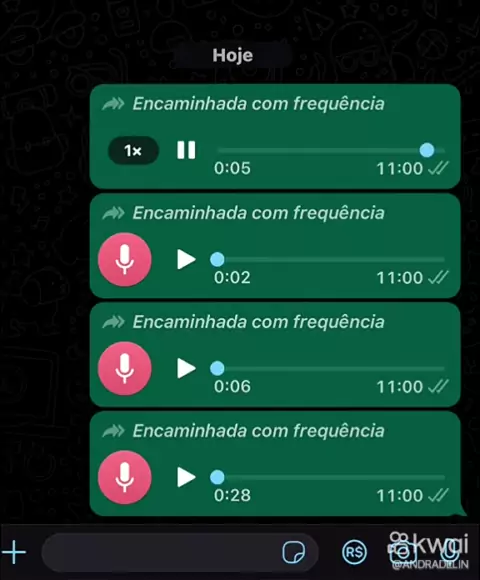This screenshot has width=480, height=580.
Task: Change playback speed from 1x
Action: tap(133, 150)
